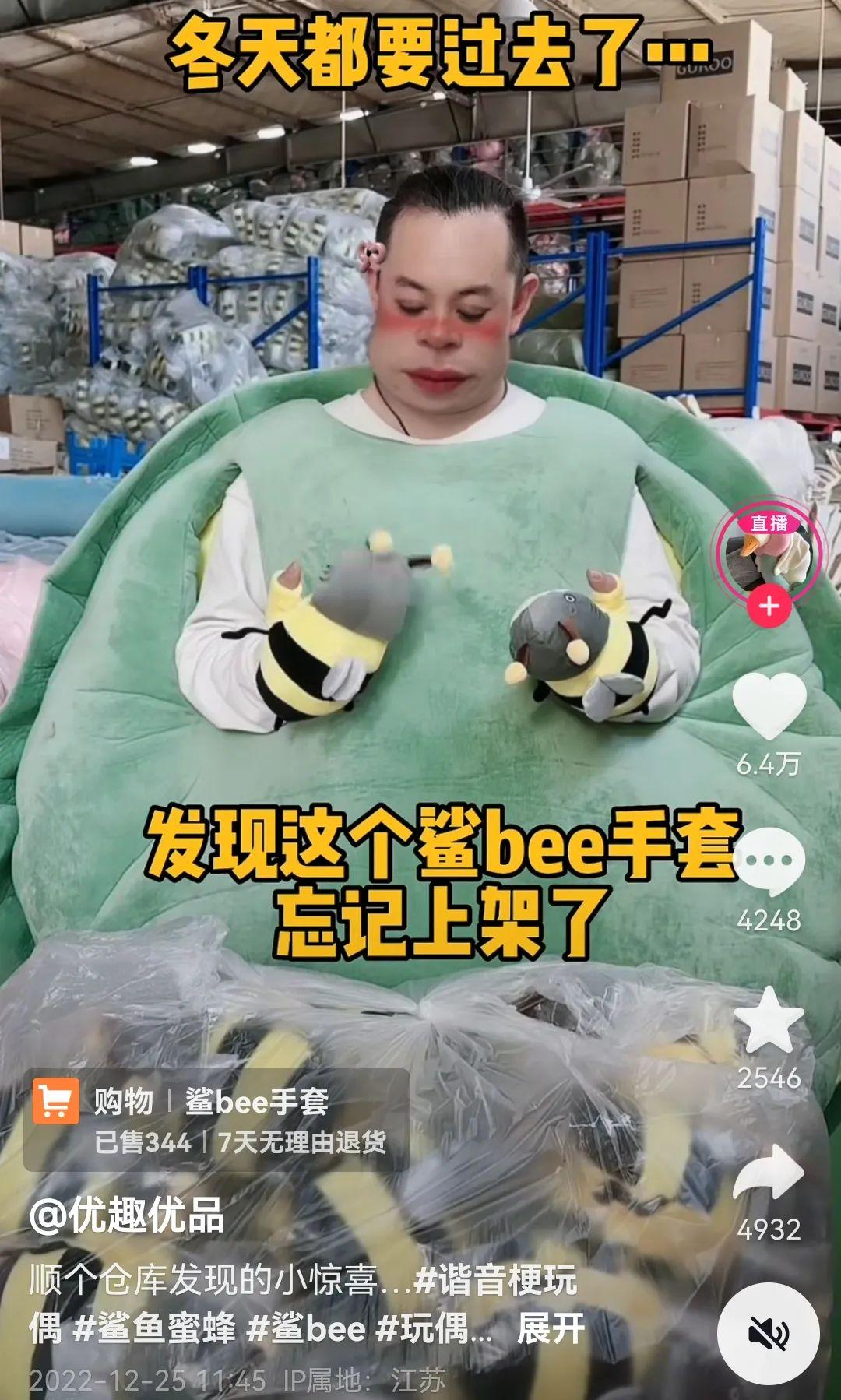Like the video with the heart icon
Screen dimensions: 841x1400
click(769, 705)
